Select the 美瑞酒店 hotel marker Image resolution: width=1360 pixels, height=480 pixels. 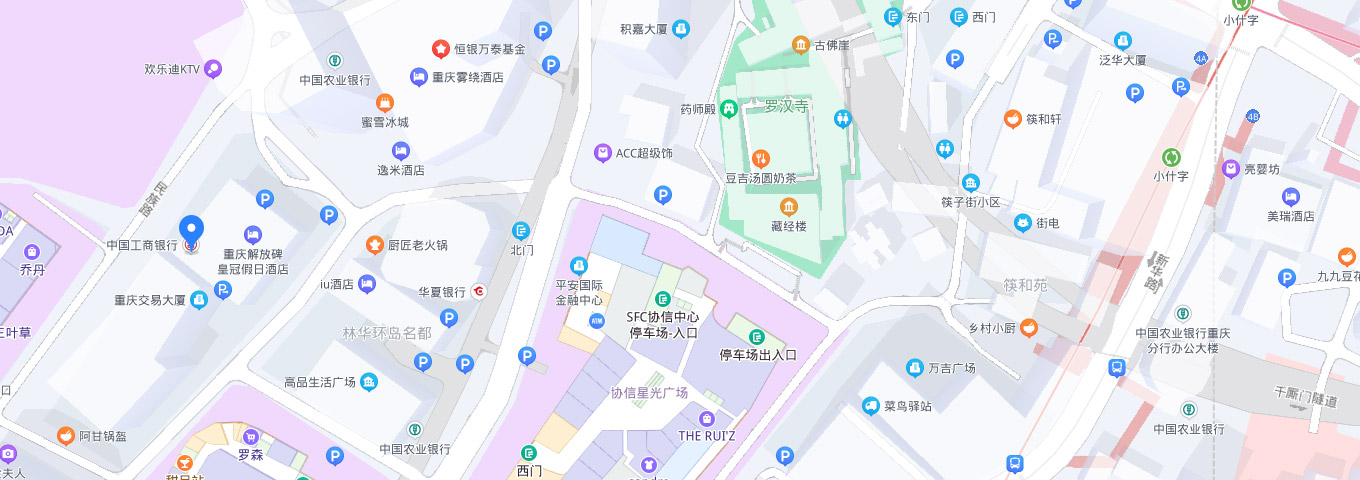click(x=1290, y=197)
